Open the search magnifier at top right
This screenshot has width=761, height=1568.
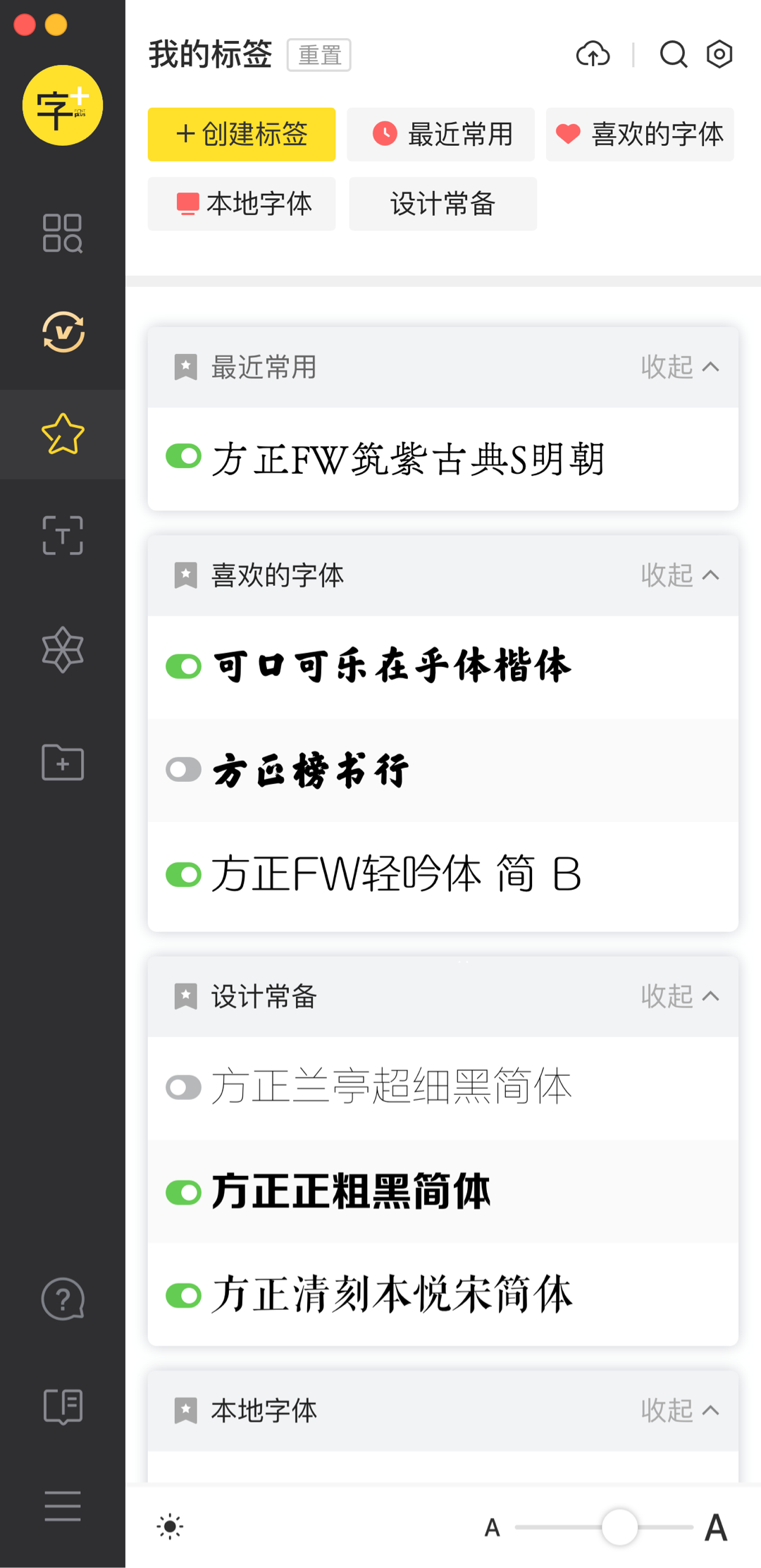pos(673,54)
